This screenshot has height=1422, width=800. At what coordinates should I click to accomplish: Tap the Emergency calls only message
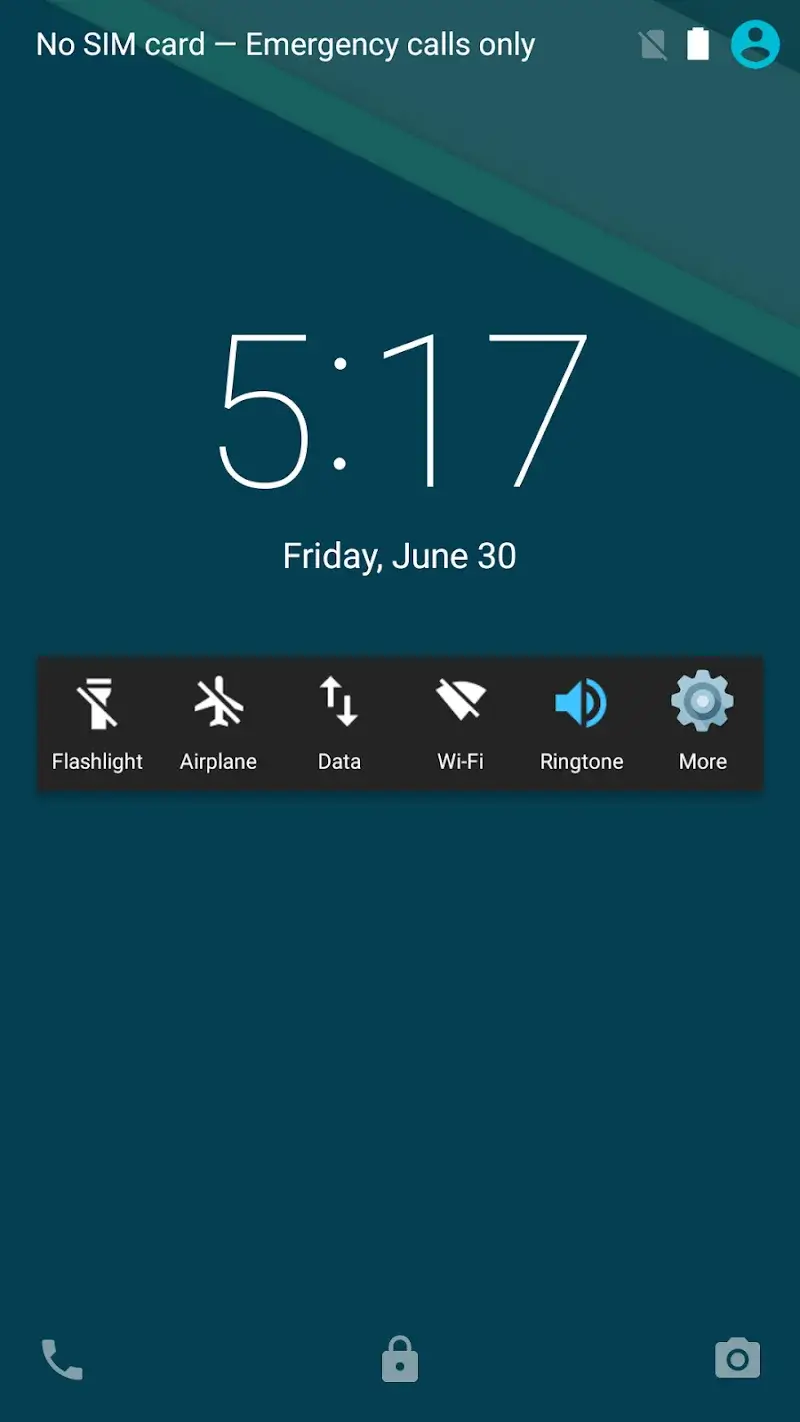coord(285,44)
